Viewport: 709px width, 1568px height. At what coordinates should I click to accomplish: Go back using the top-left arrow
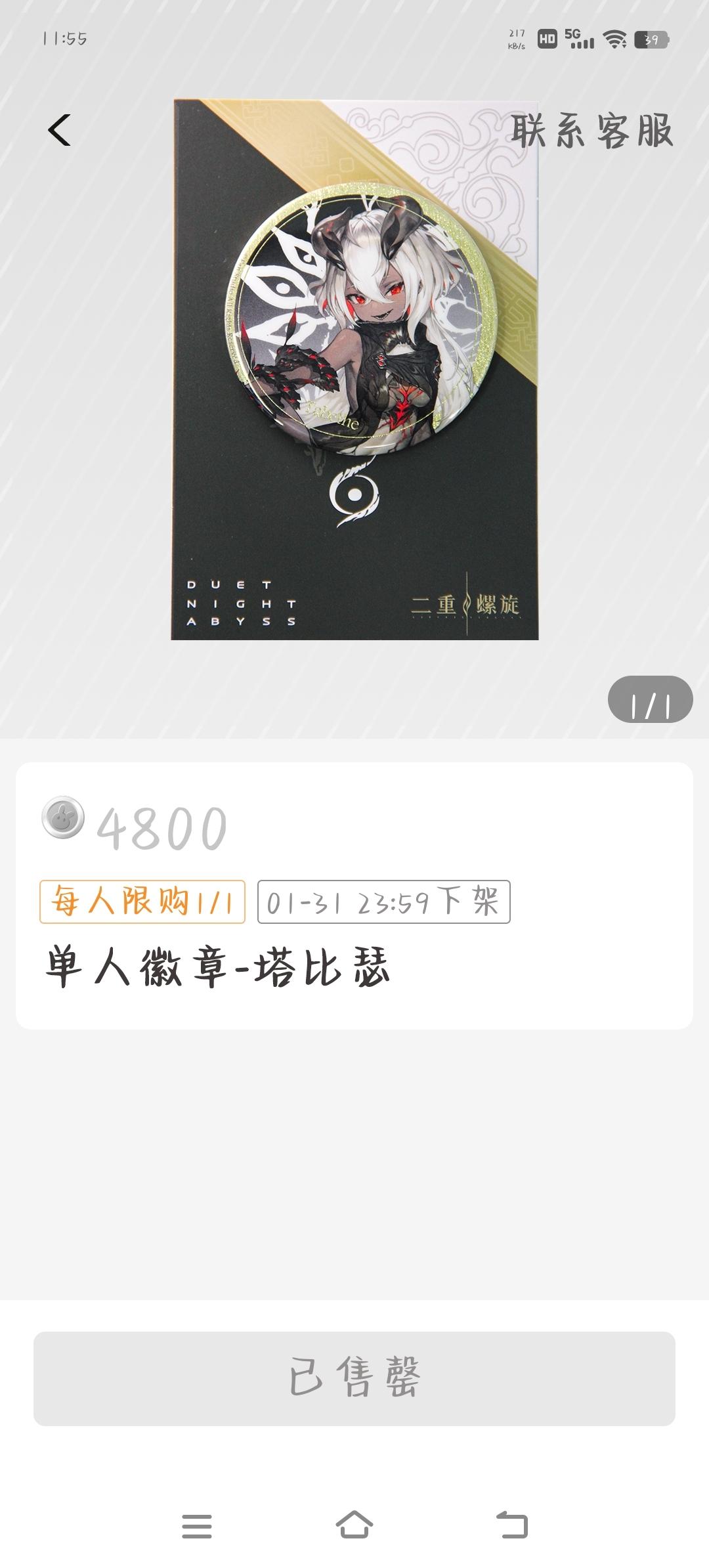59,130
